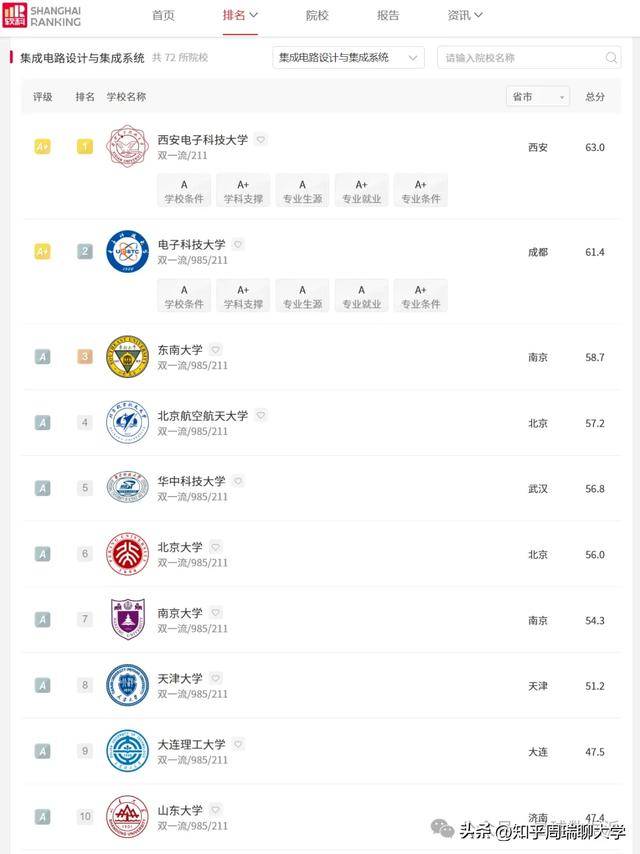Favorite 西安电子科技大学 with the heart icon

point(261,140)
